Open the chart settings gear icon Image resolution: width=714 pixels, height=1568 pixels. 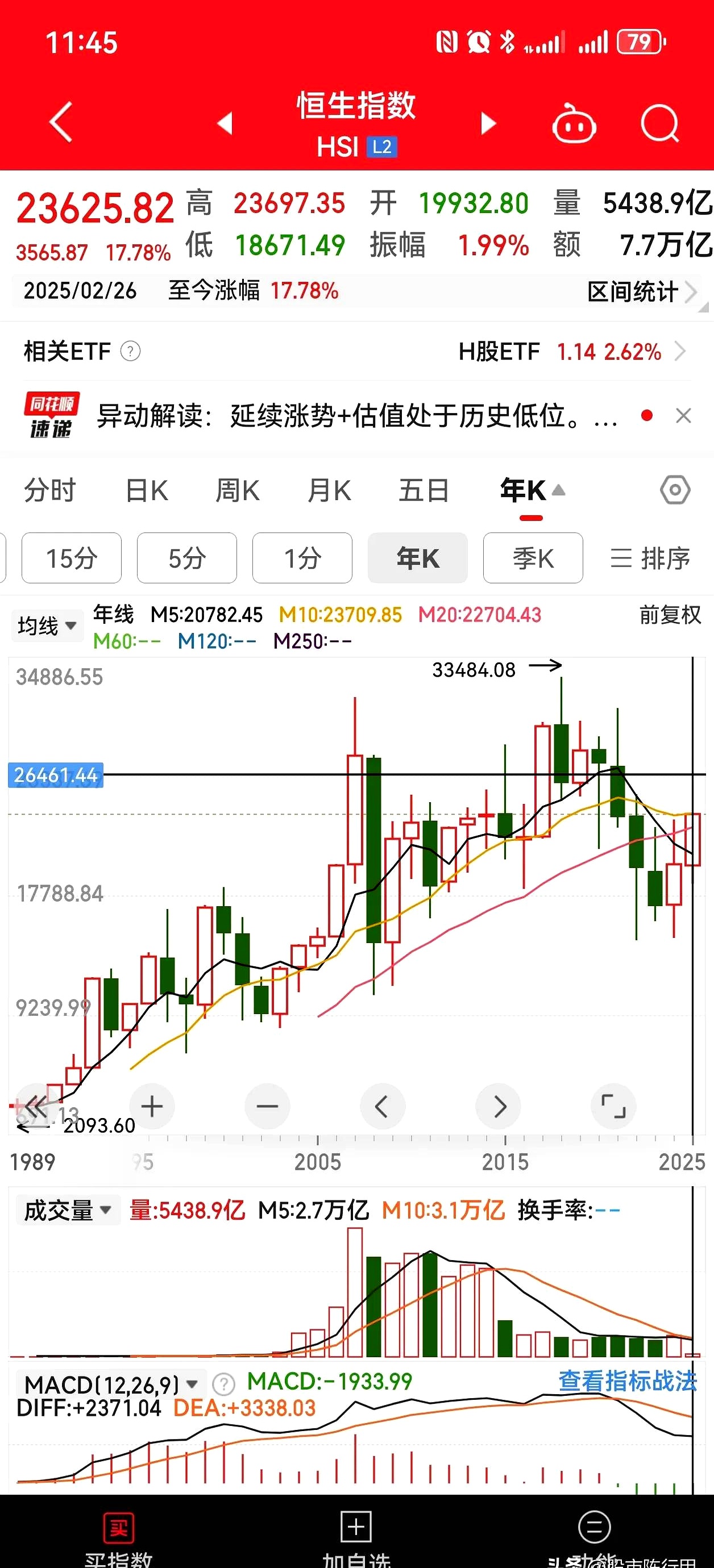(x=675, y=490)
